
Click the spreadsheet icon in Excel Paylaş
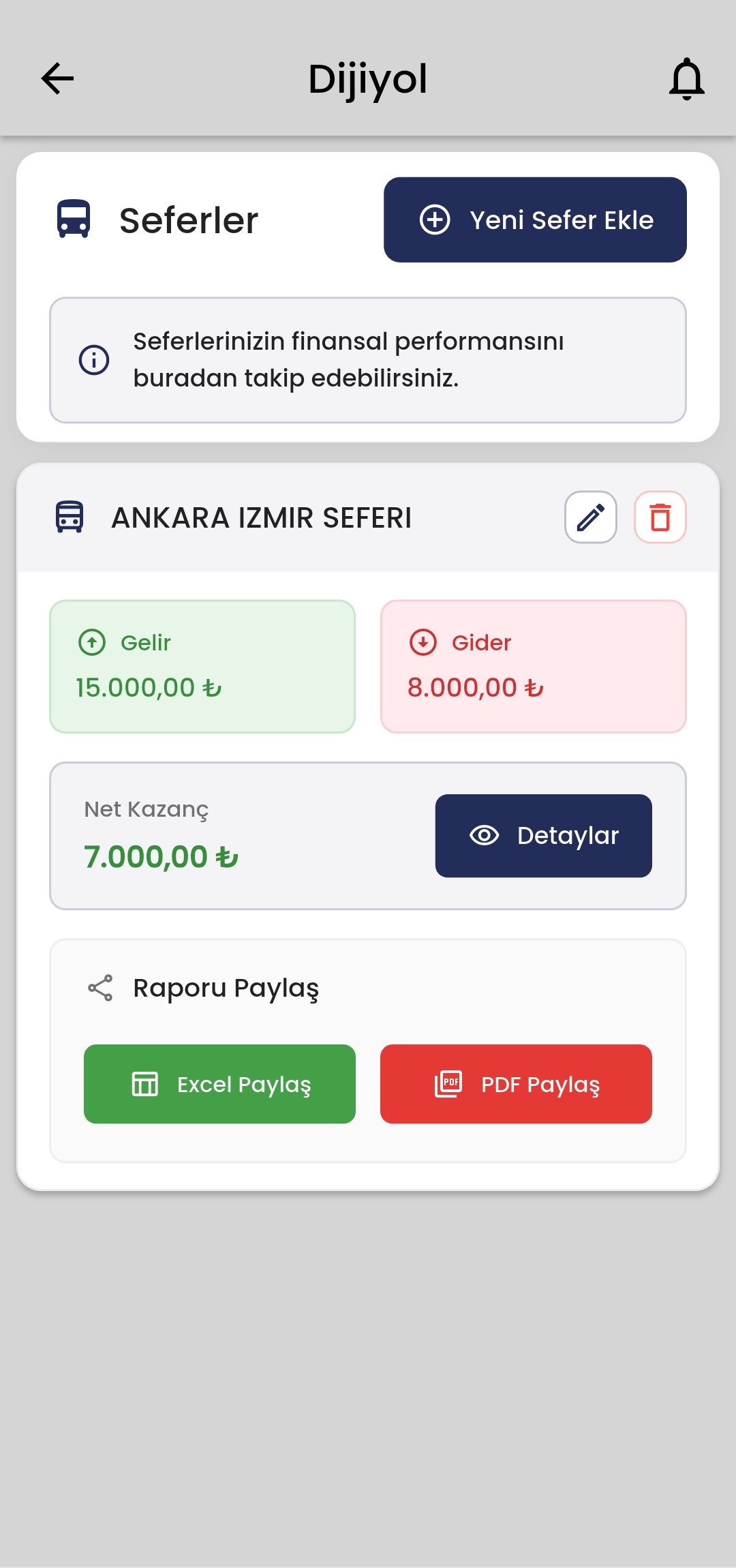coord(145,1084)
